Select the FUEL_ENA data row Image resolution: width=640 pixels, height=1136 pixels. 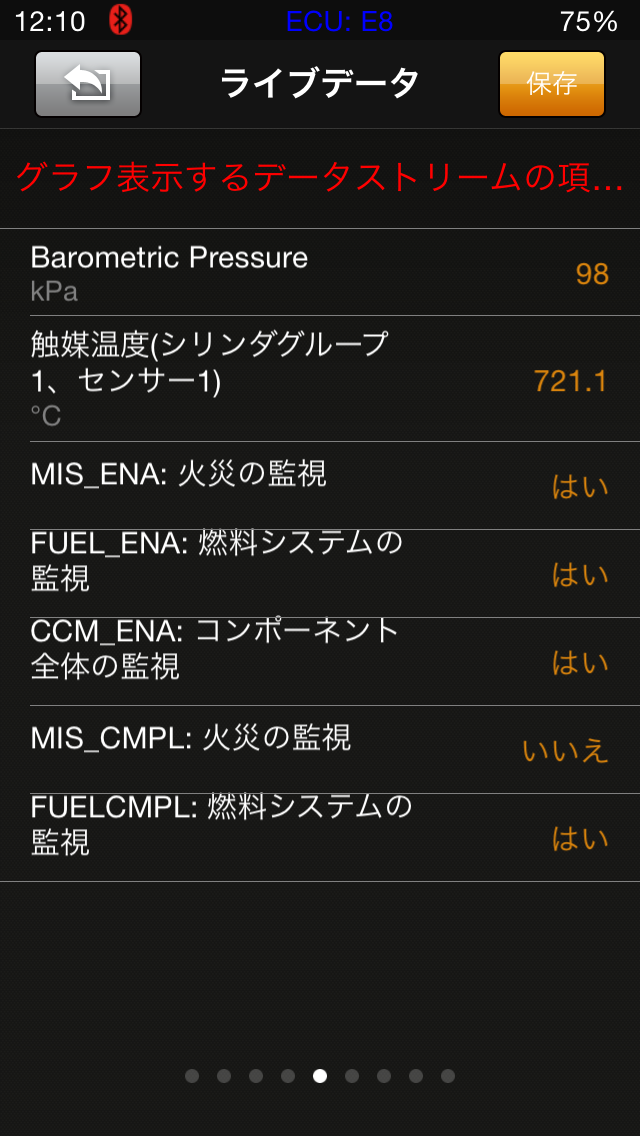[320, 573]
